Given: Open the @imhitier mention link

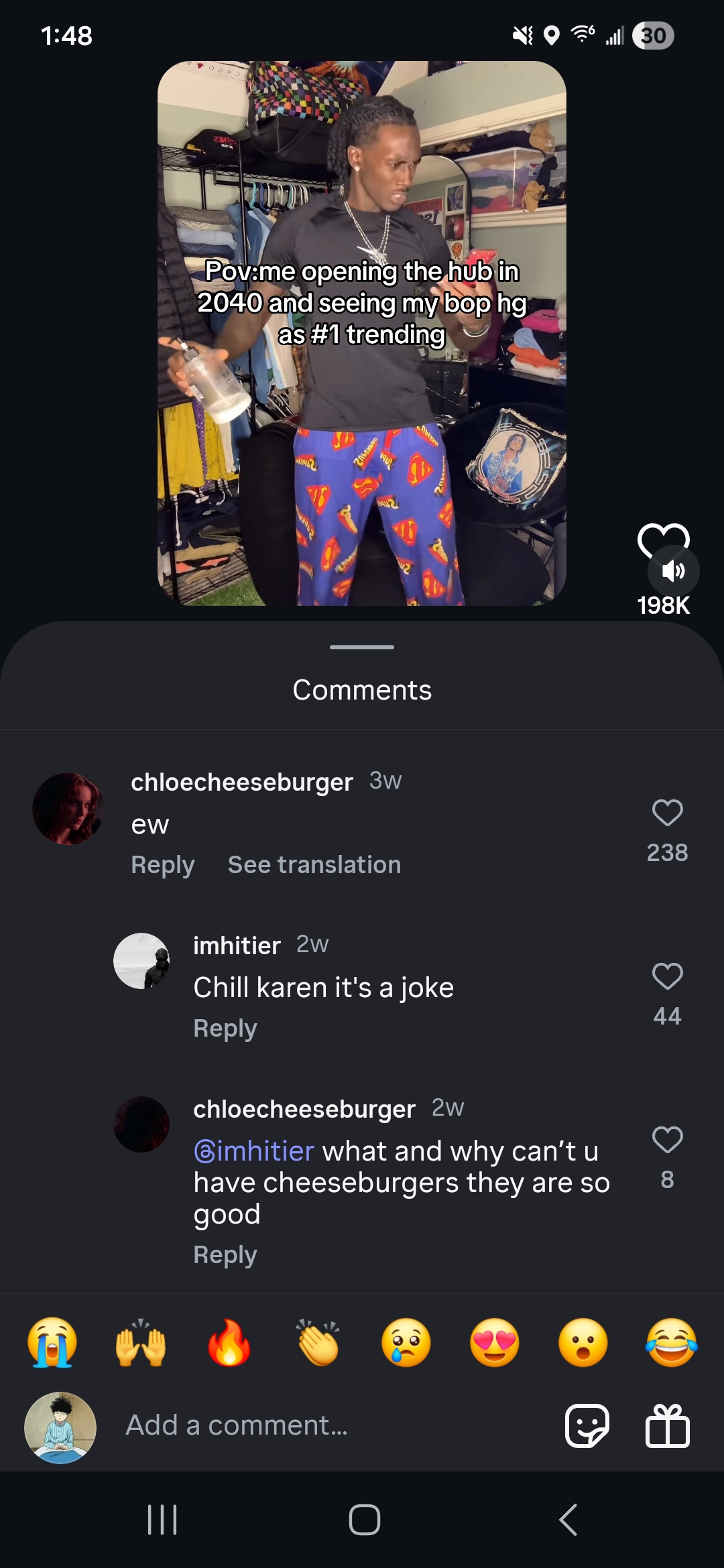Looking at the screenshot, I should click(254, 1151).
